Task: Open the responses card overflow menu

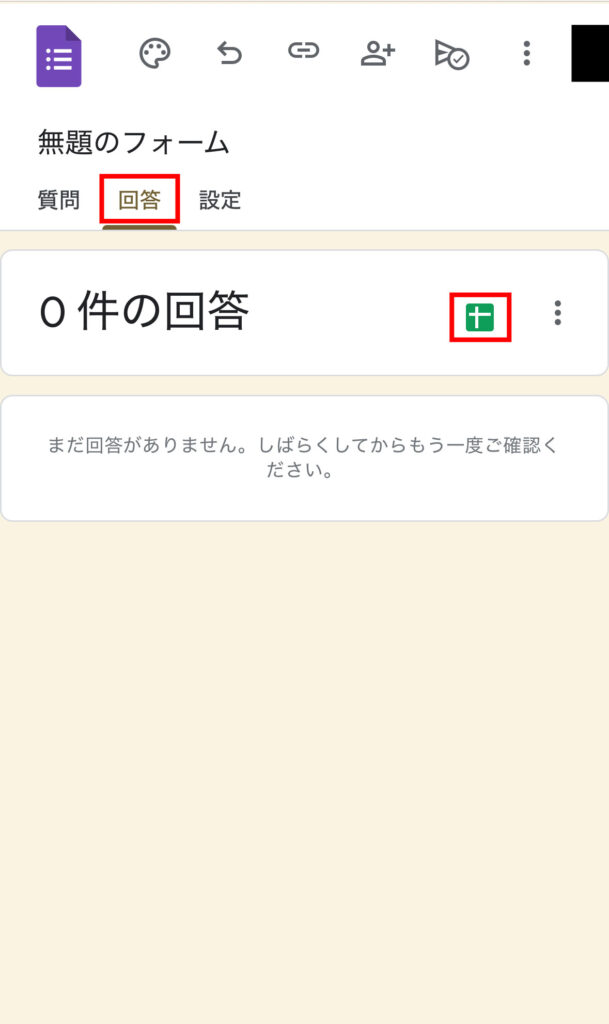Action: pyautogui.click(x=557, y=313)
